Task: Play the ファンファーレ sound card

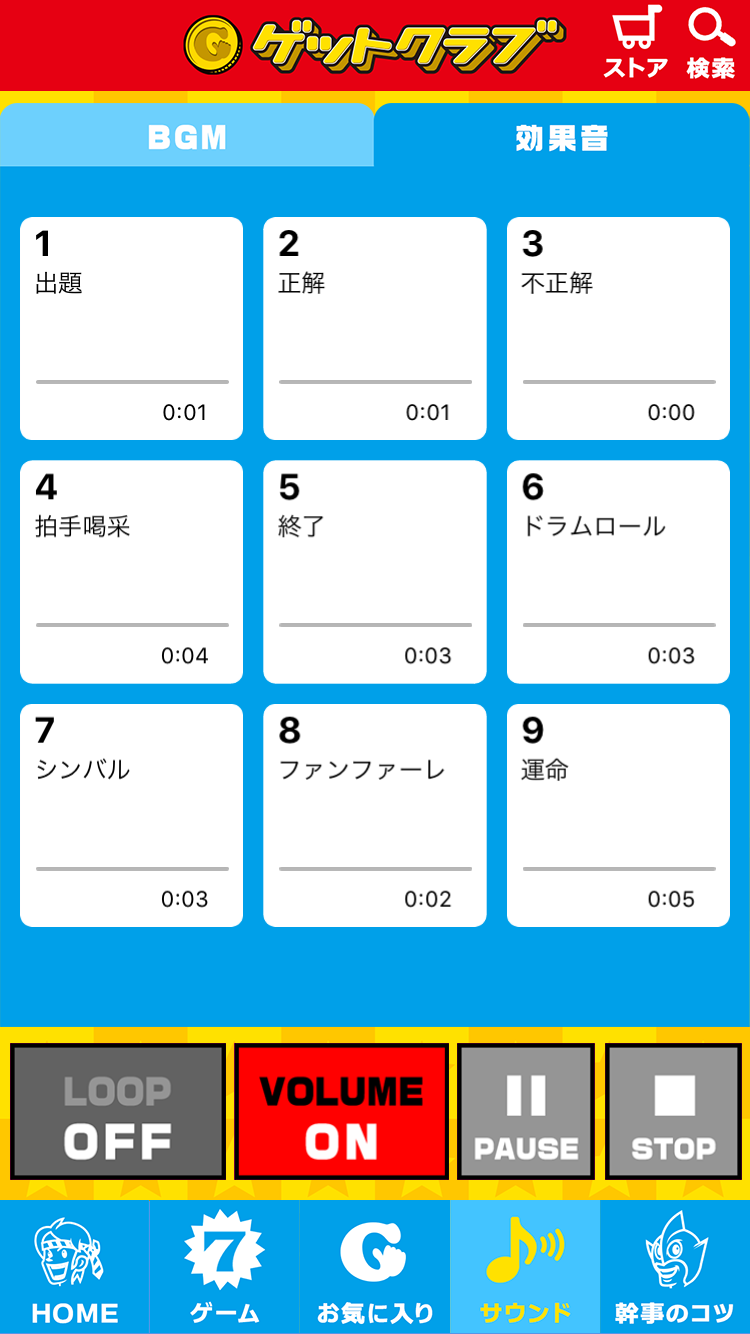Action: pos(375,816)
